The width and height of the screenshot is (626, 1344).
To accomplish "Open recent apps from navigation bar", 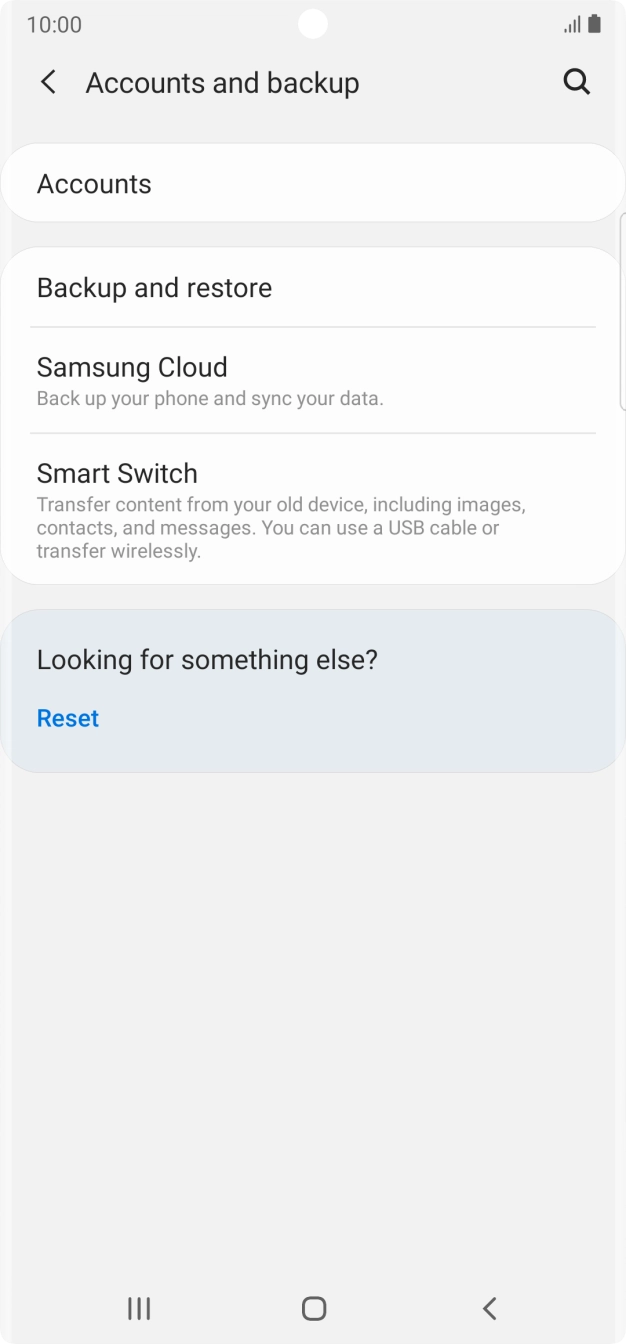I will point(139,1308).
